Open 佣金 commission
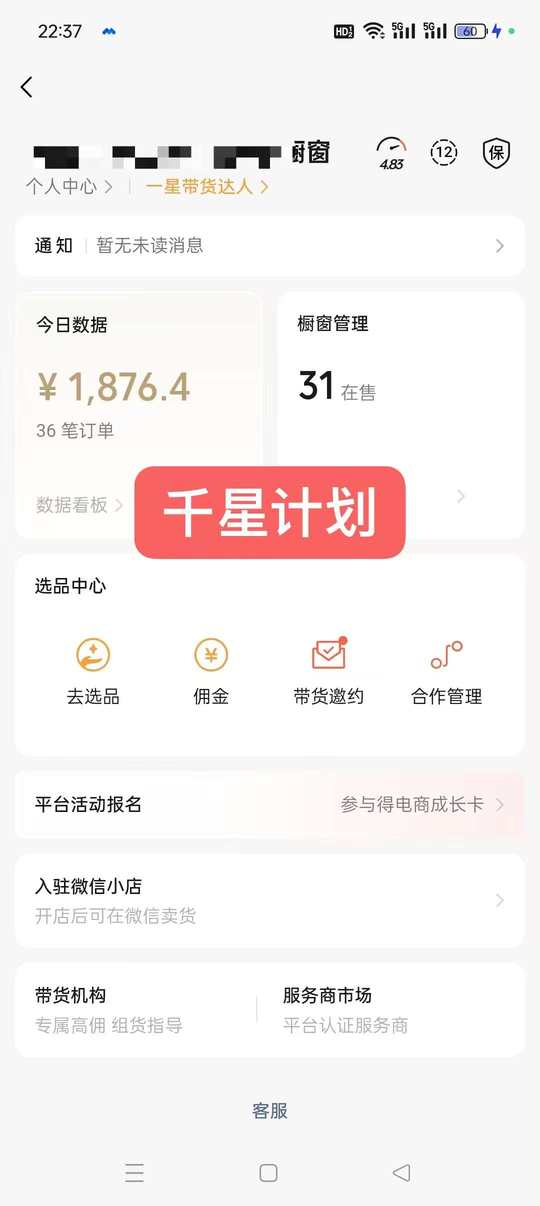 point(211,671)
